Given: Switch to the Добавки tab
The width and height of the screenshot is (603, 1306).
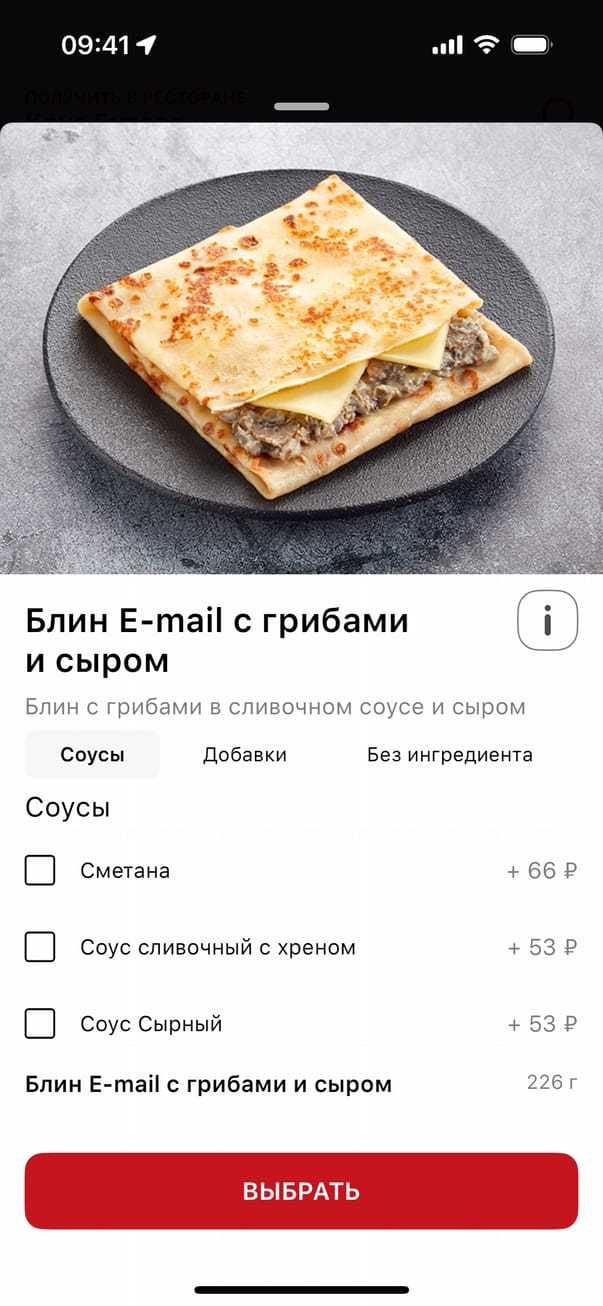Looking at the screenshot, I should [245, 755].
